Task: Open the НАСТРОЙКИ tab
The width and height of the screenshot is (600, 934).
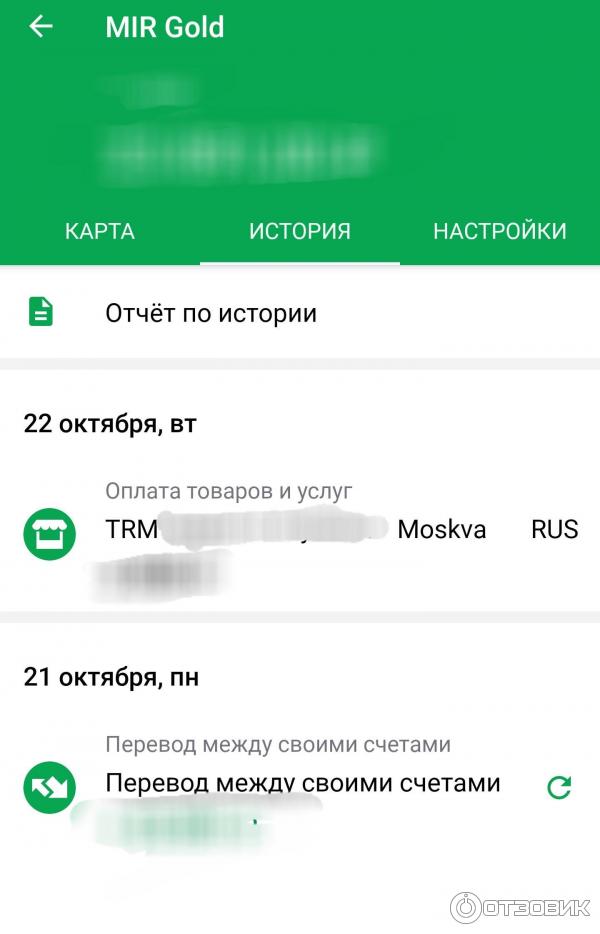Action: click(500, 232)
